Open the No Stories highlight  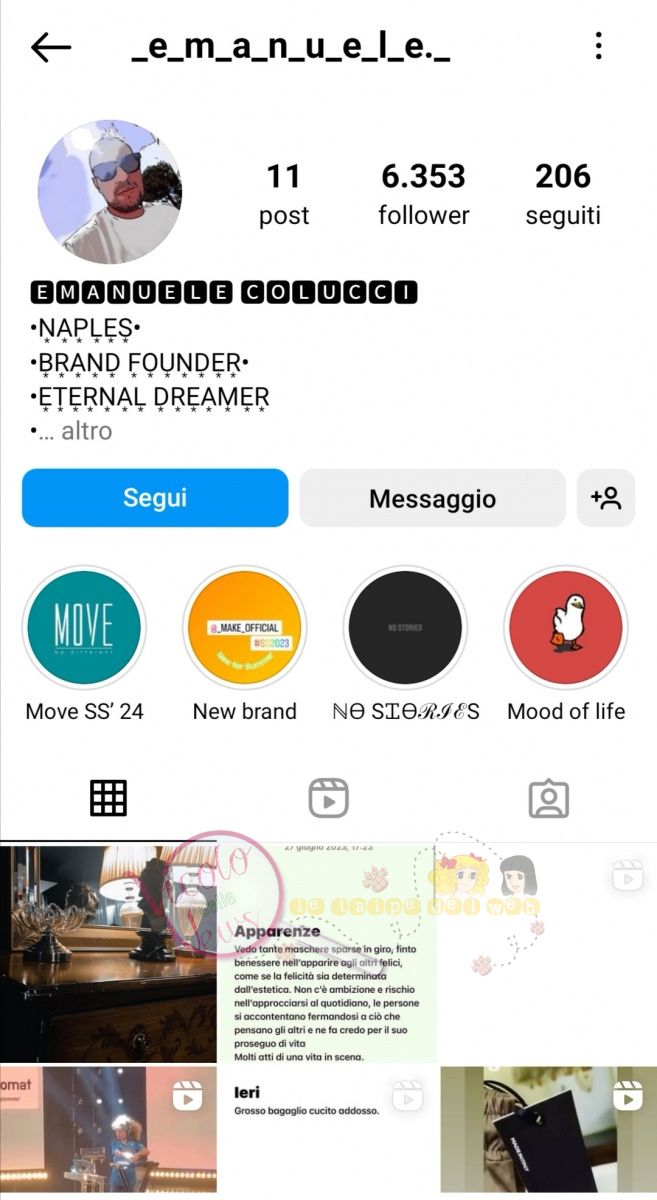coord(405,628)
